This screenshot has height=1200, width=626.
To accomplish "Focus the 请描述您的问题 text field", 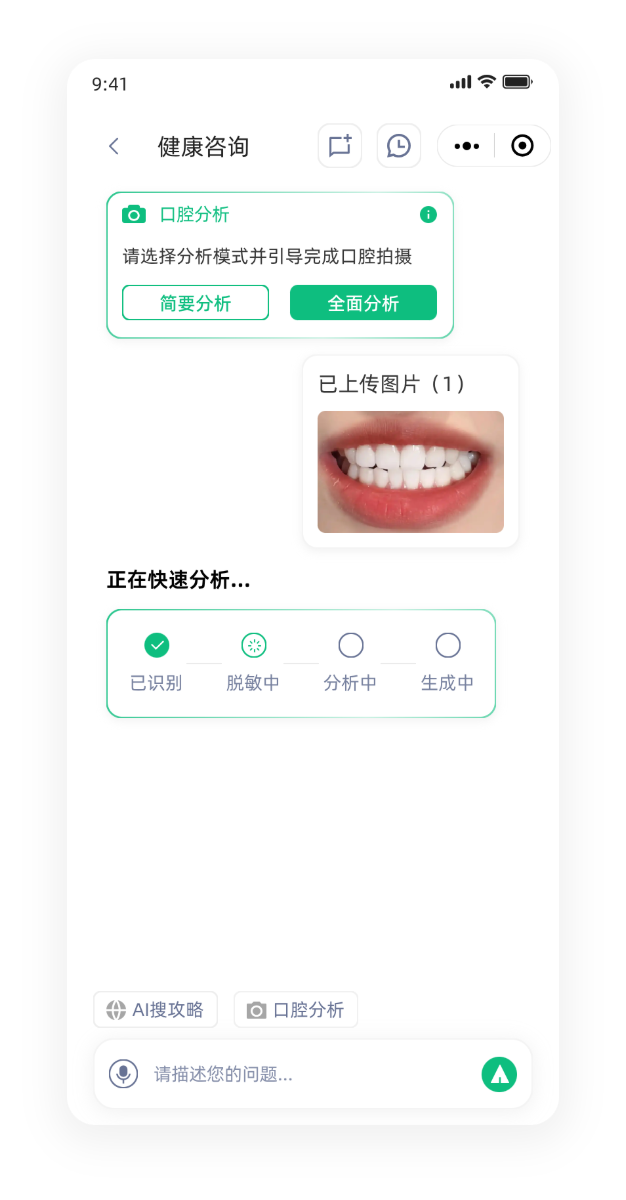I will click(300, 1075).
